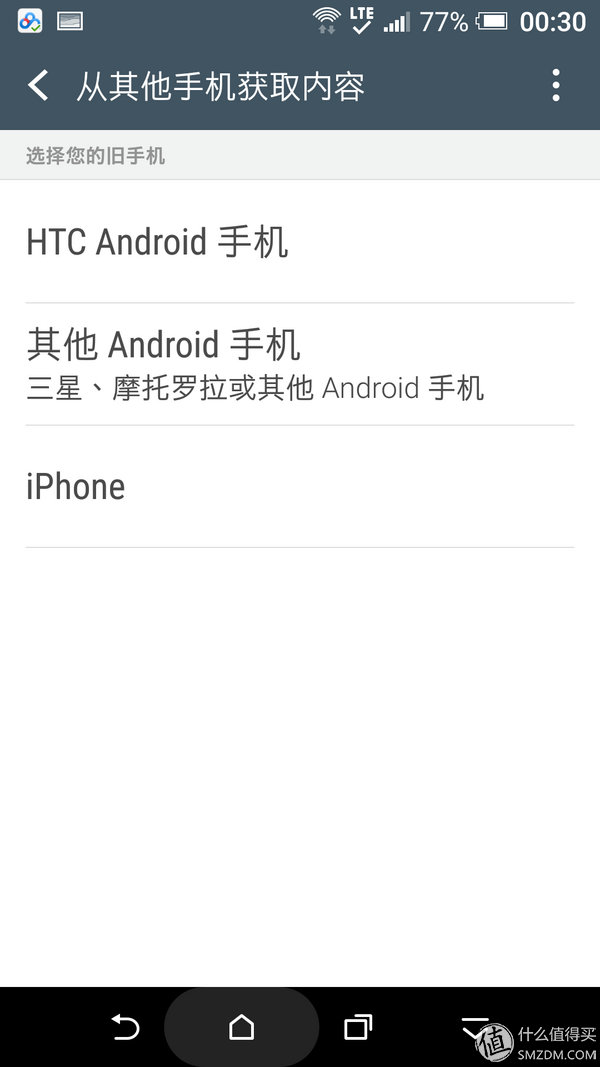Select iPhone as the old phone
The image size is (600, 1067).
pos(300,487)
